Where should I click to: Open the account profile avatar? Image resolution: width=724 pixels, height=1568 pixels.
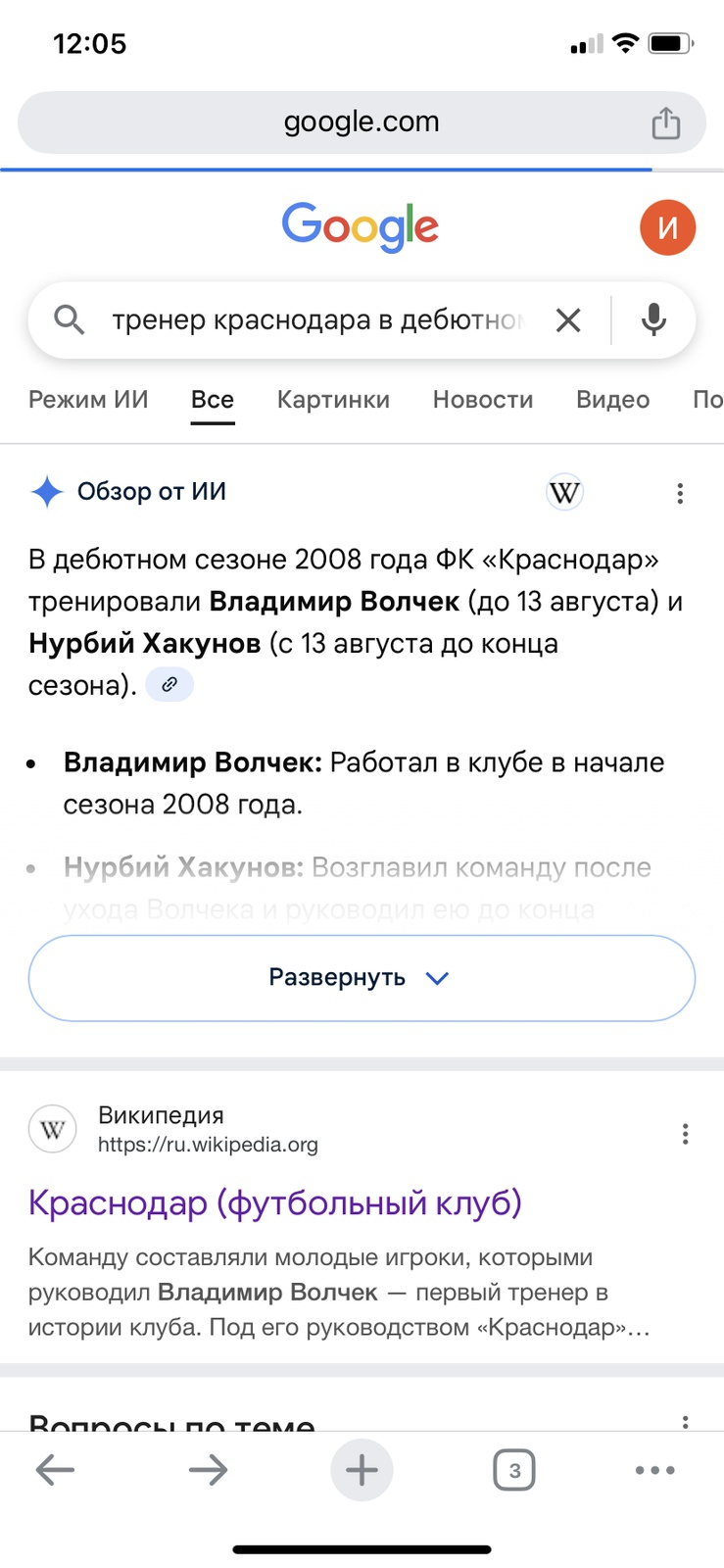pos(667,227)
